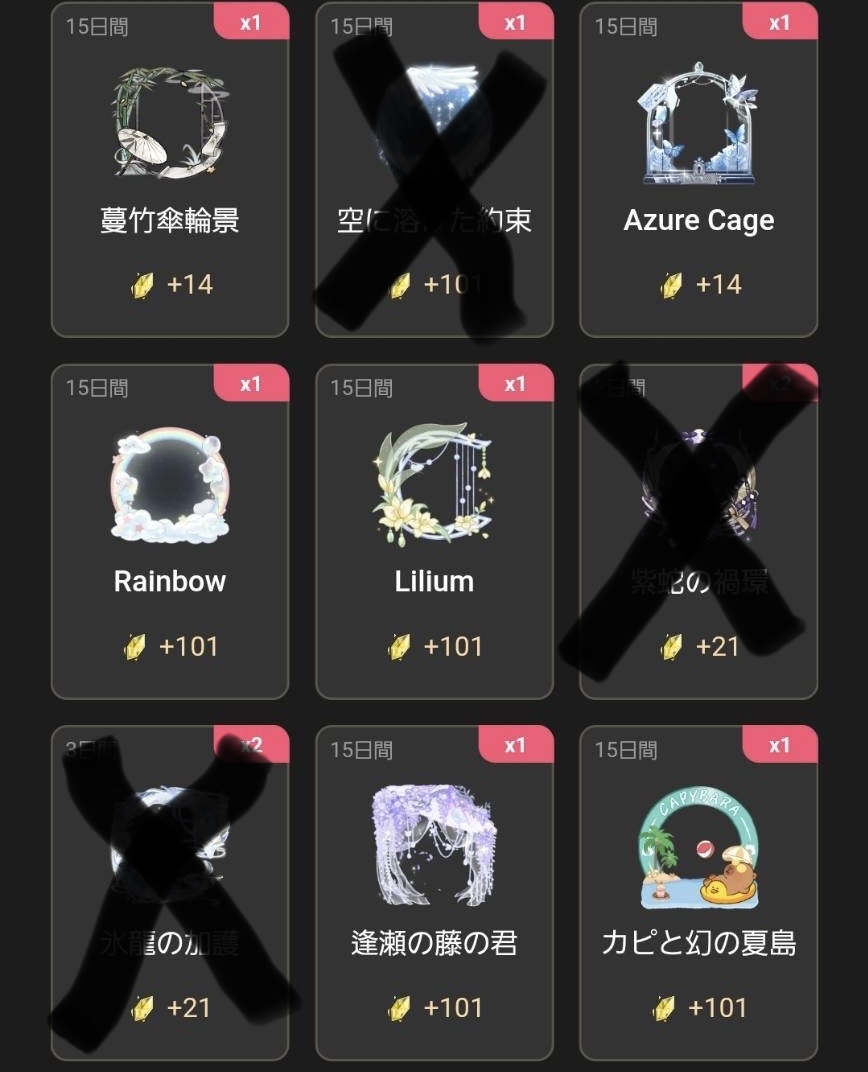
Task: Open the Lilium floral frame preview
Action: [433, 487]
